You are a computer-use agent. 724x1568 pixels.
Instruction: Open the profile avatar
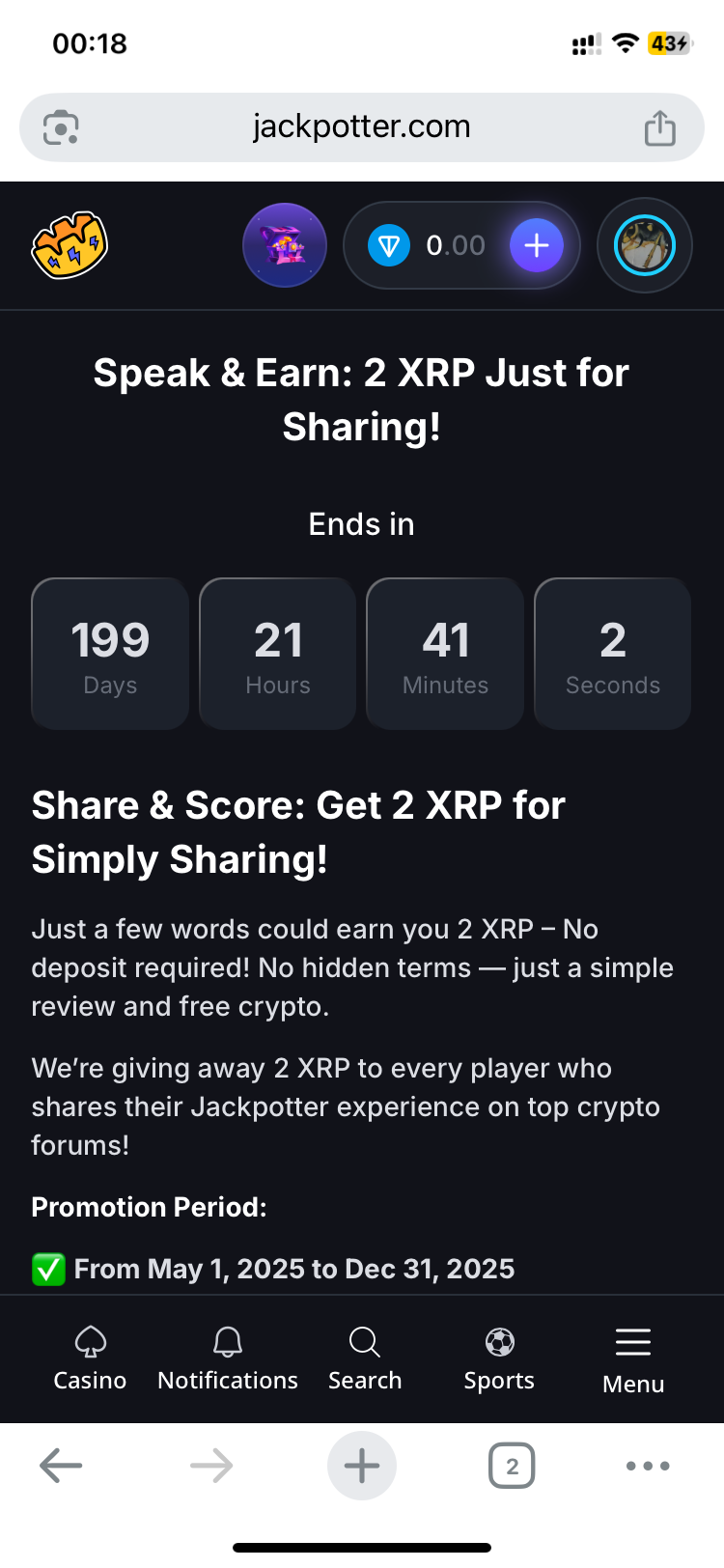point(644,245)
